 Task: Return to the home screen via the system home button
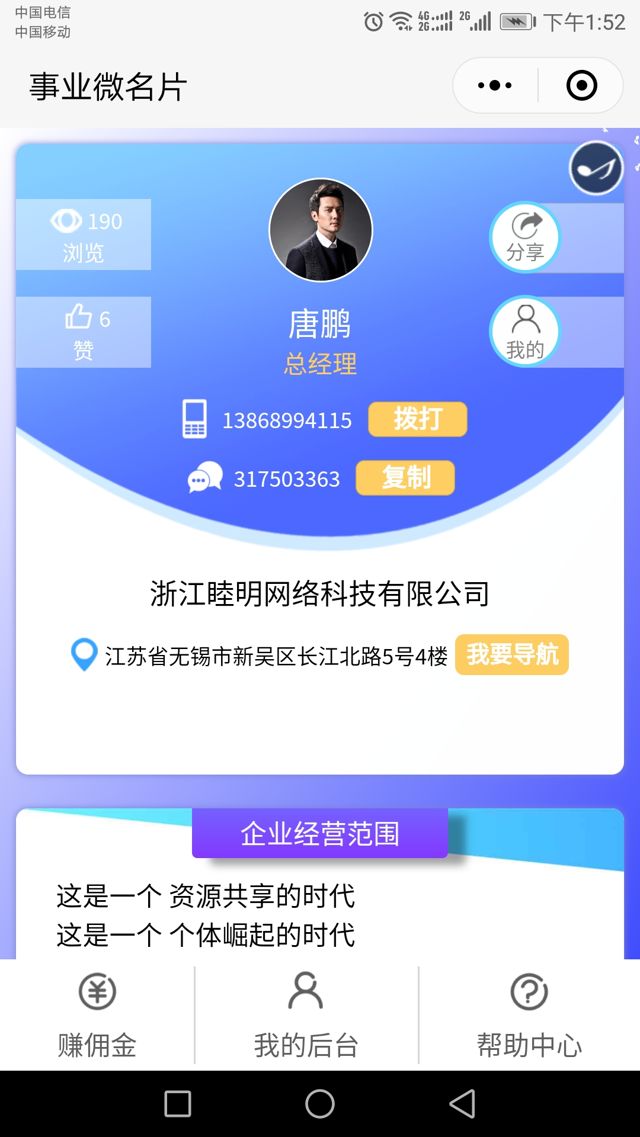point(320,1103)
